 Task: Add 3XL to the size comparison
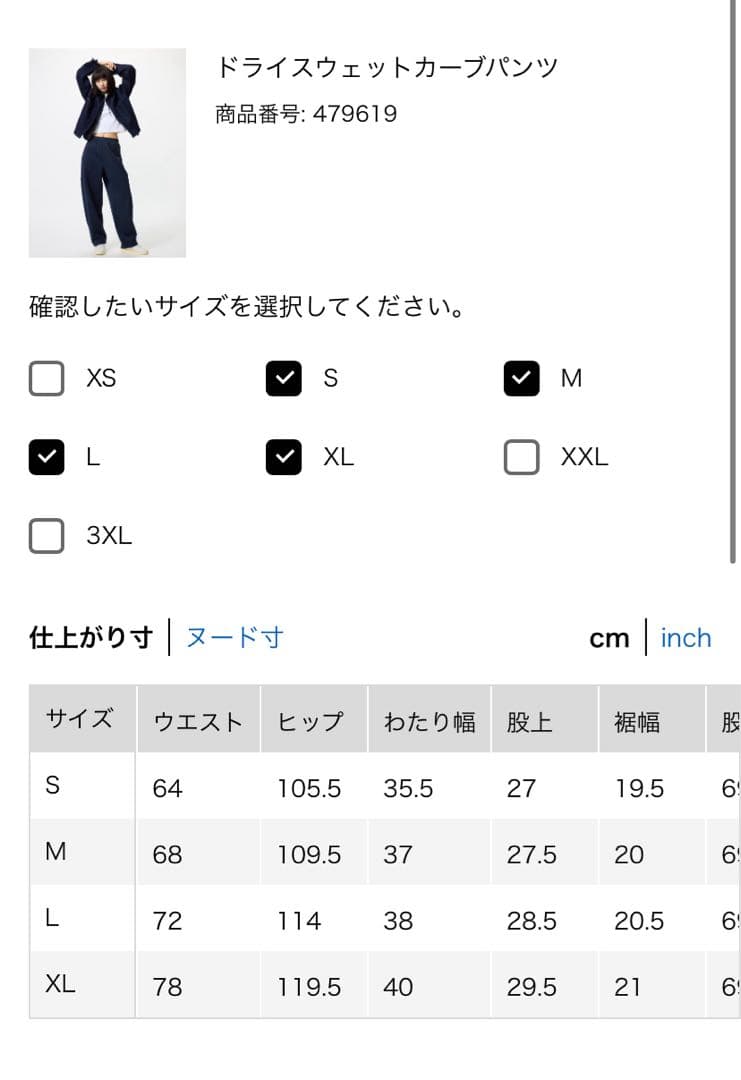point(47,536)
